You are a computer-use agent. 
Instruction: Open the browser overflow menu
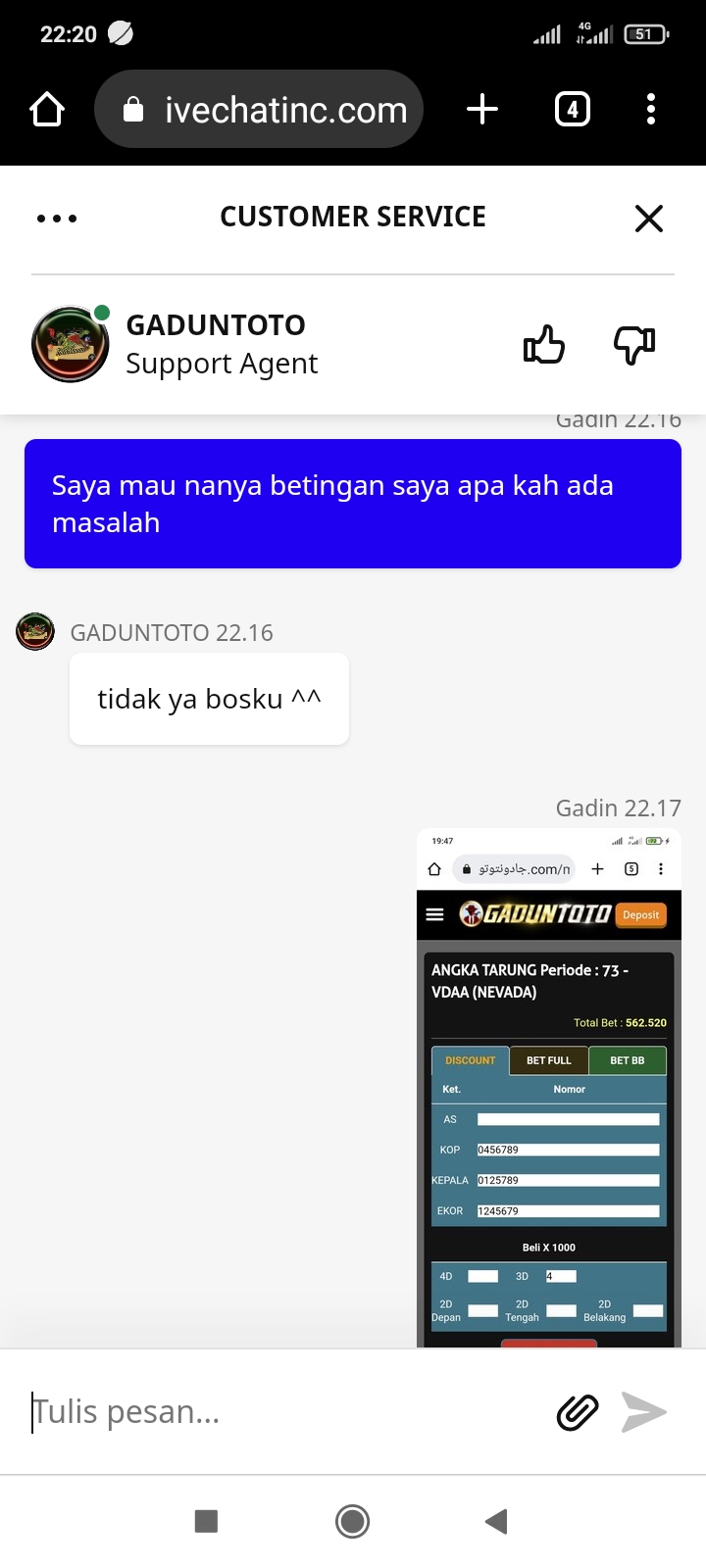tap(651, 110)
